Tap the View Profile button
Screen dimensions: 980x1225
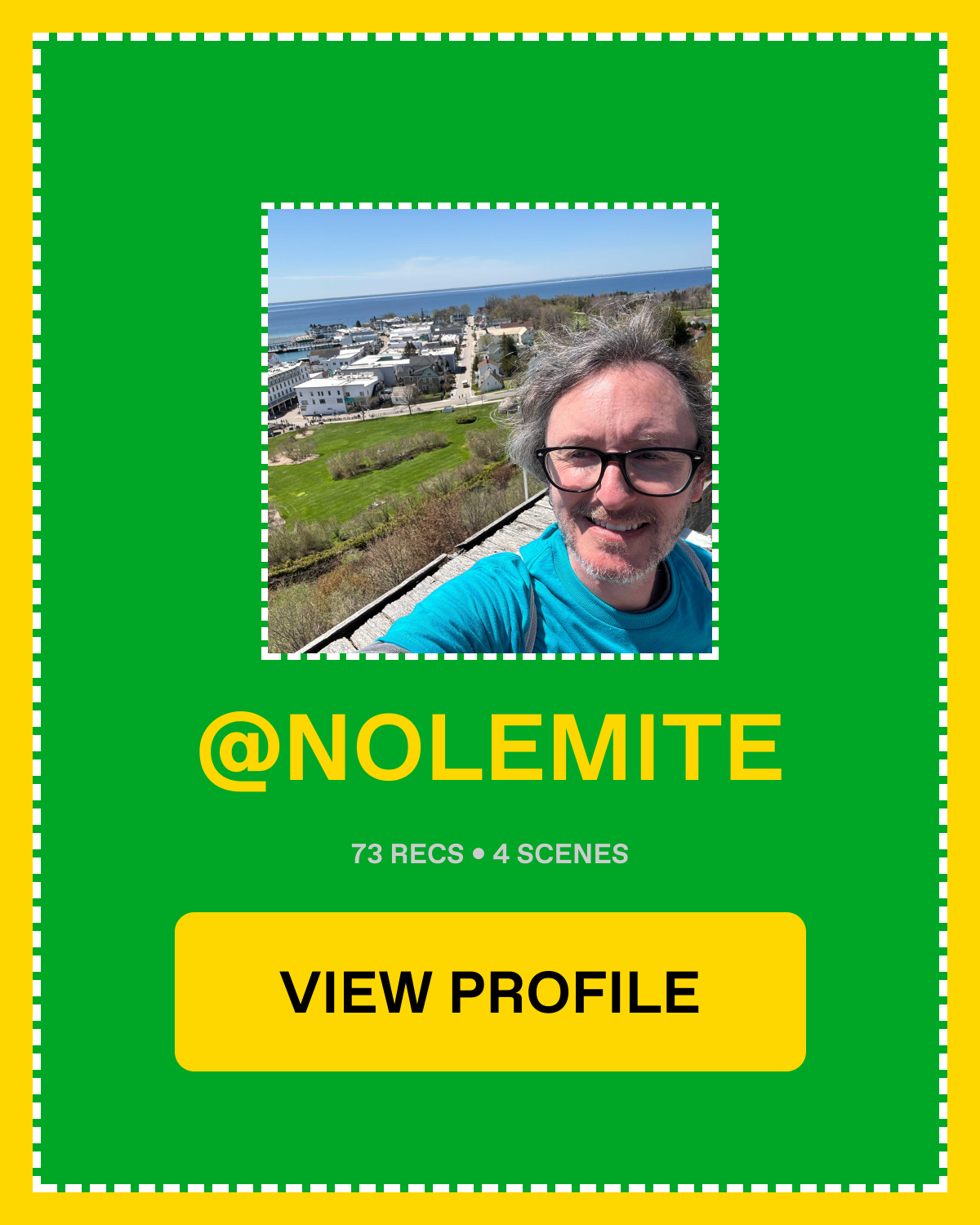pos(490,991)
